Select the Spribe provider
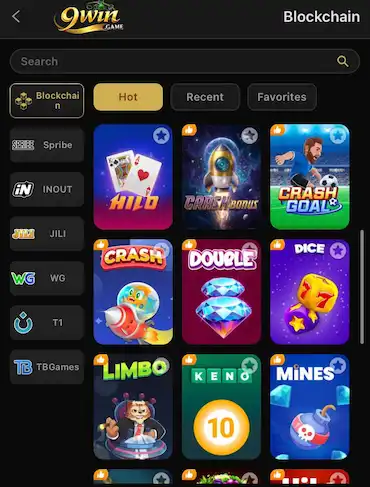This screenshot has height=487, width=370. [x=47, y=145]
